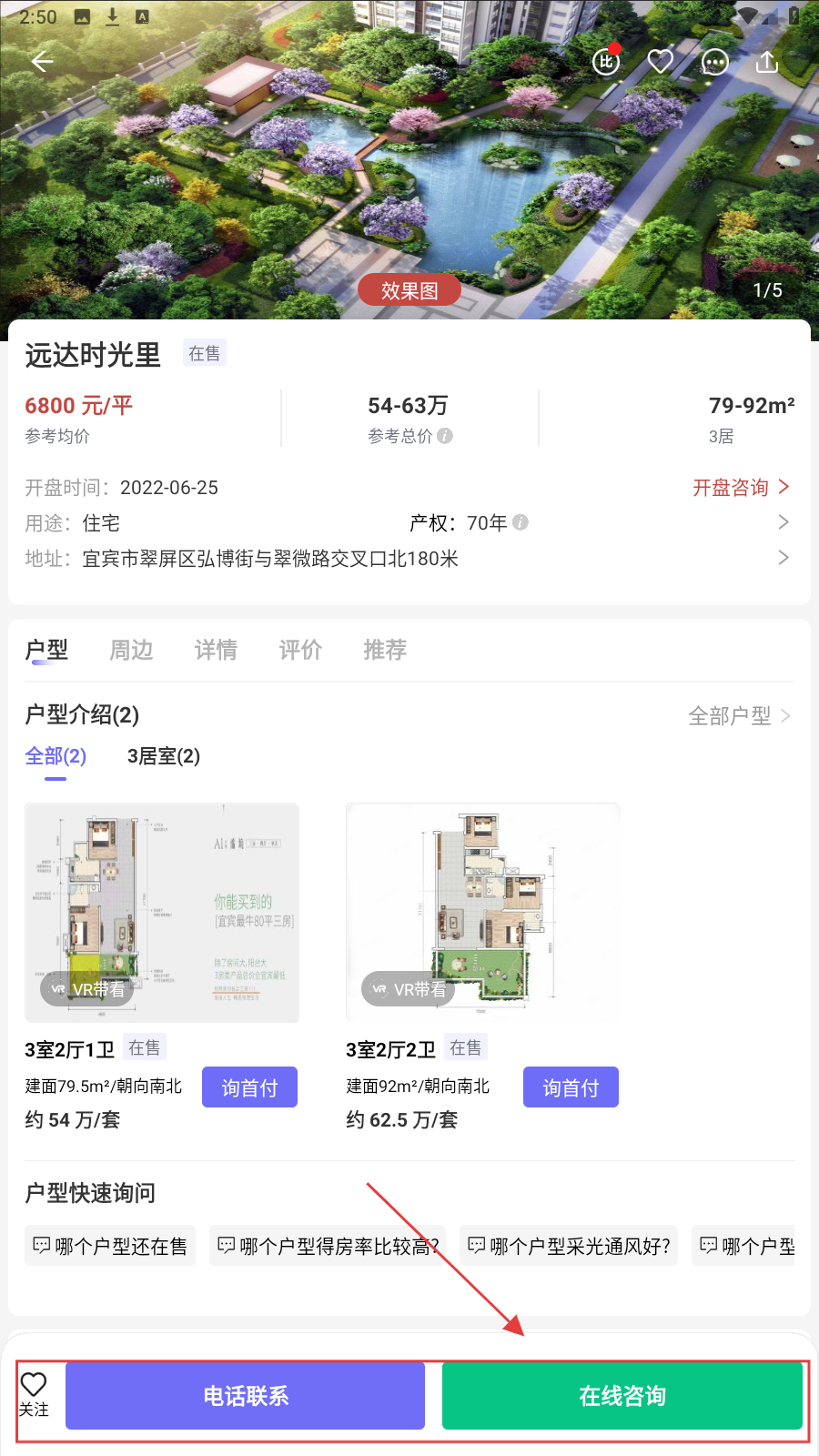Open the property comparison icon
This screenshot has width=819, height=1456.
pyautogui.click(x=606, y=61)
